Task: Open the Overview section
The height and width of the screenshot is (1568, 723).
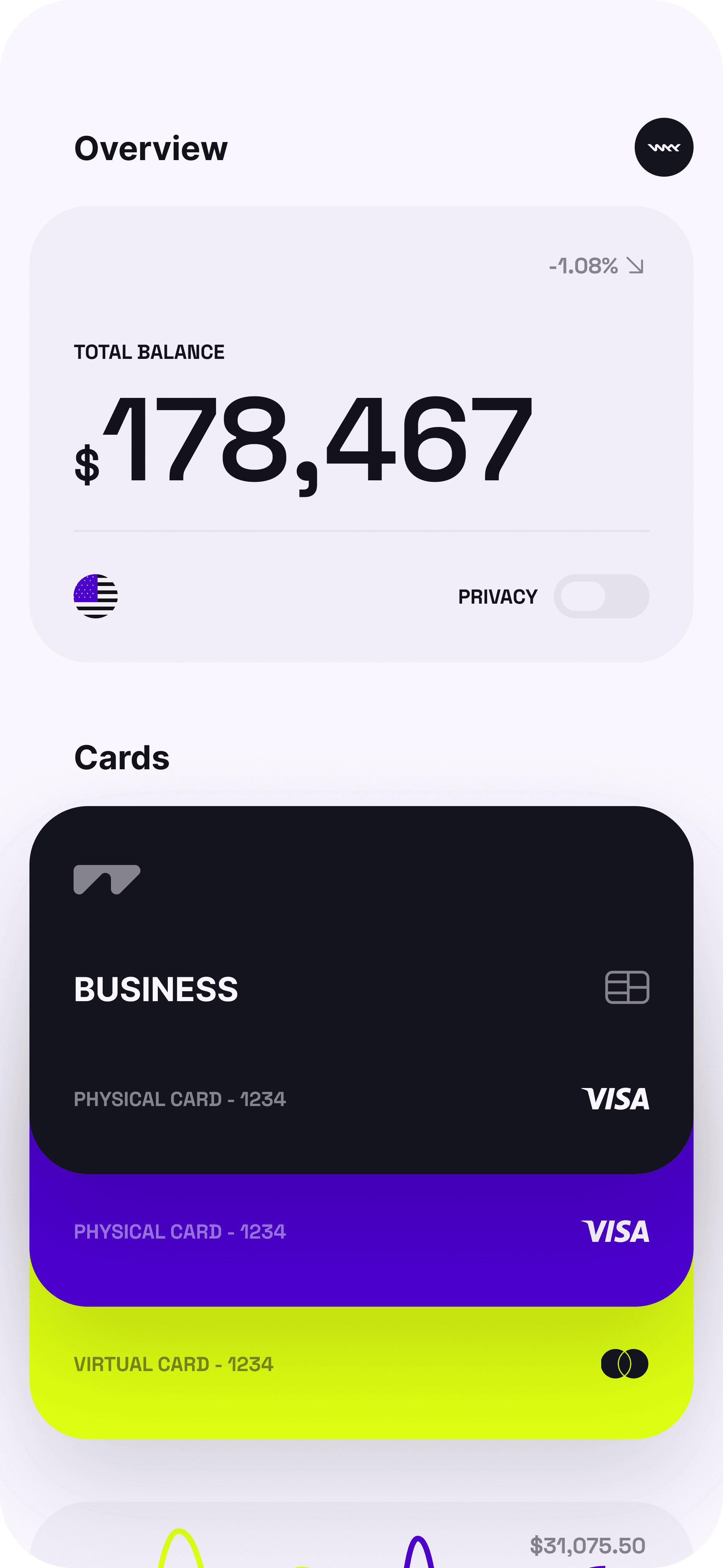Action: [x=150, y=146]
